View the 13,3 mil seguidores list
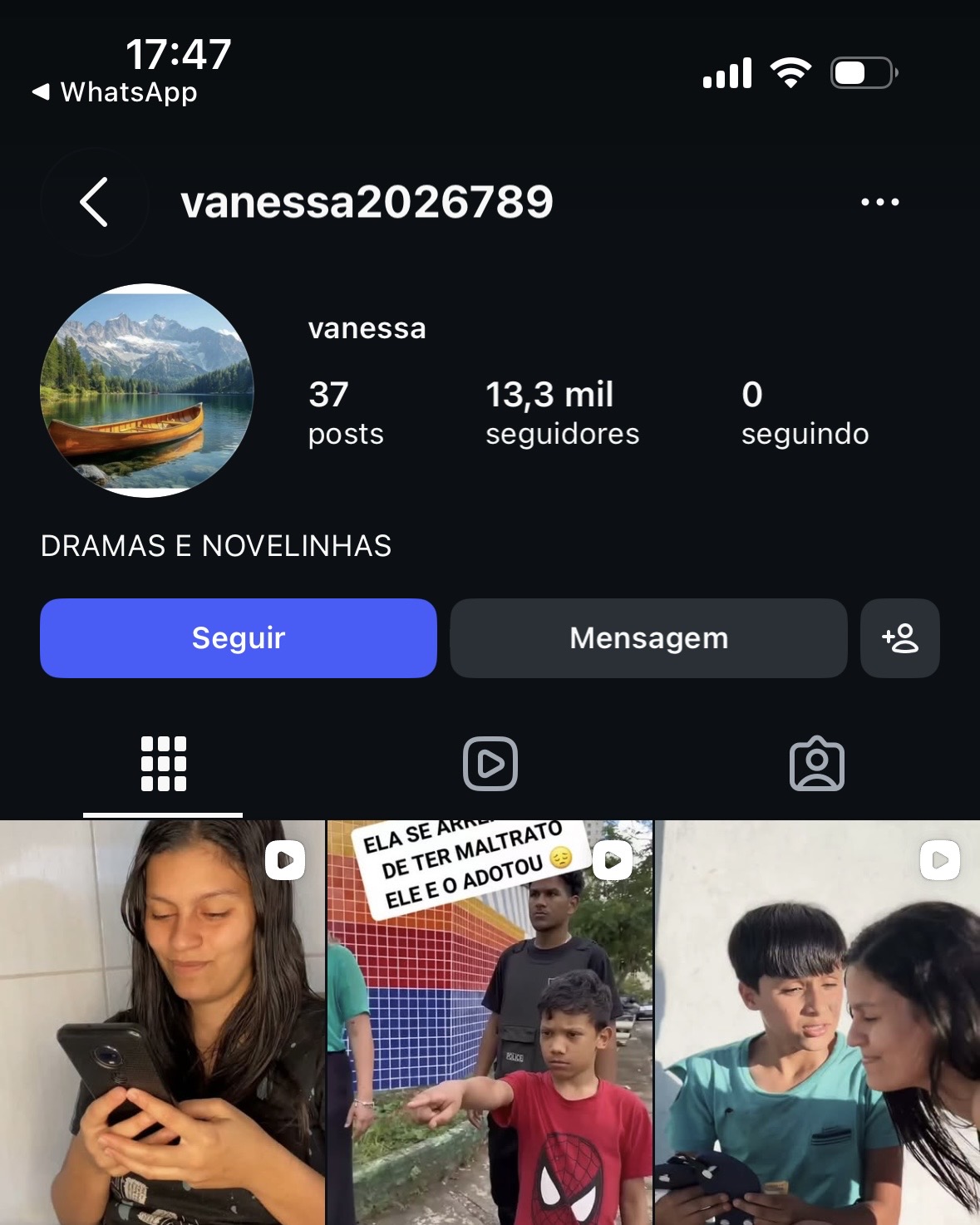This screenshot has width=980, height=1225. (562, 413)
